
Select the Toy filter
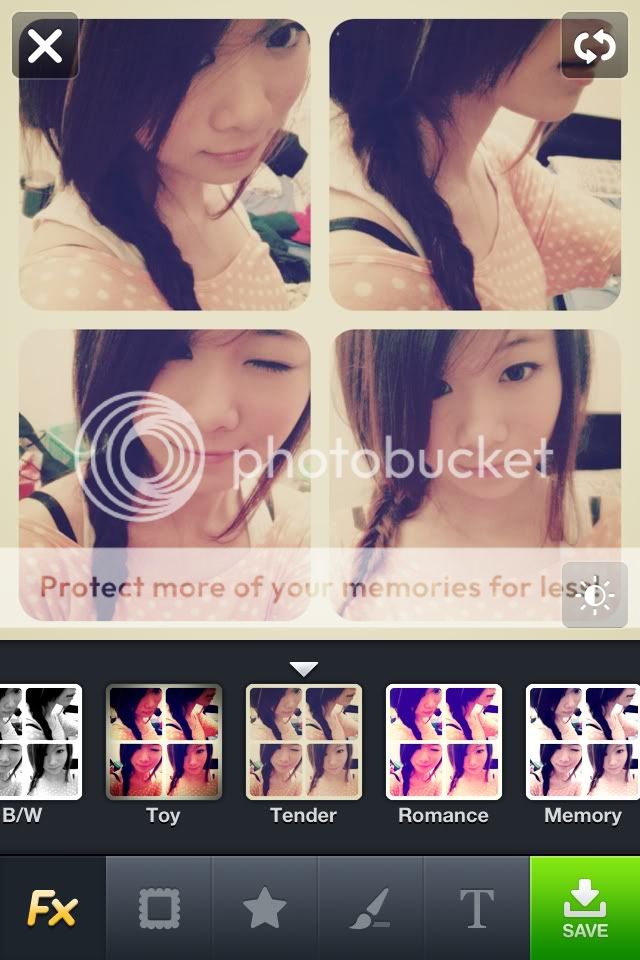point(163,742)
